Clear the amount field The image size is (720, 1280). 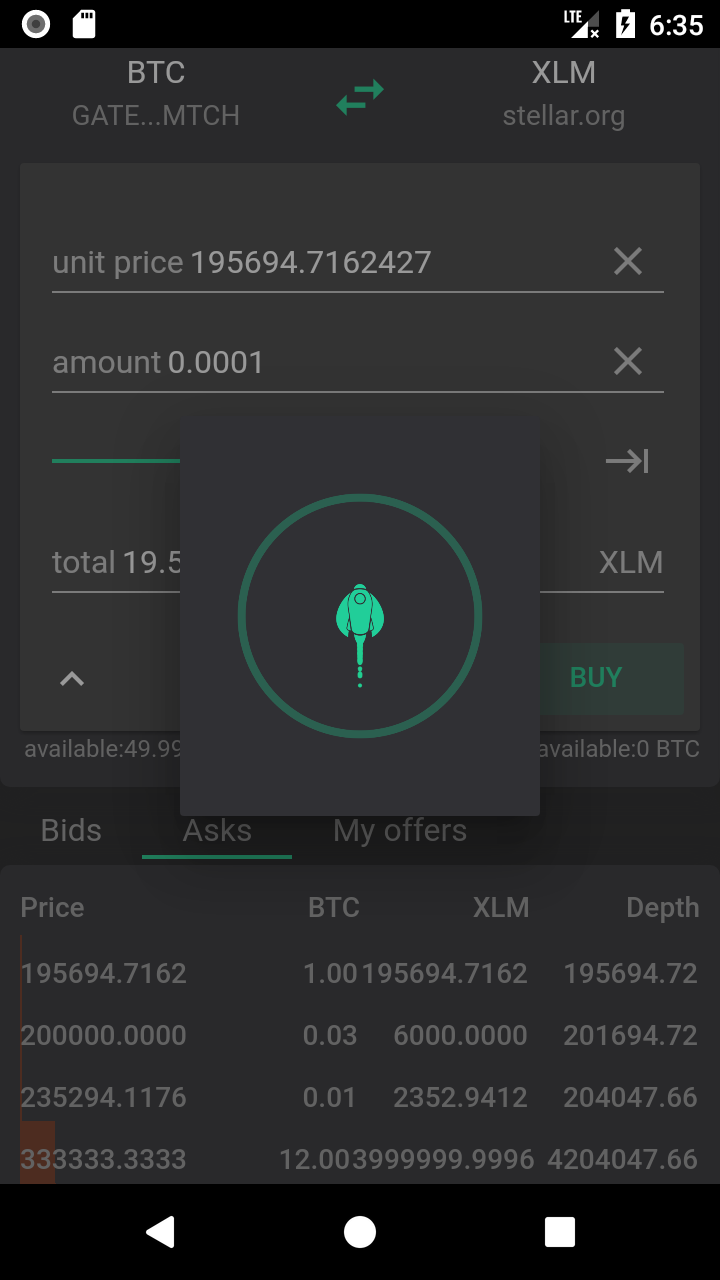[x=628, y=361]
